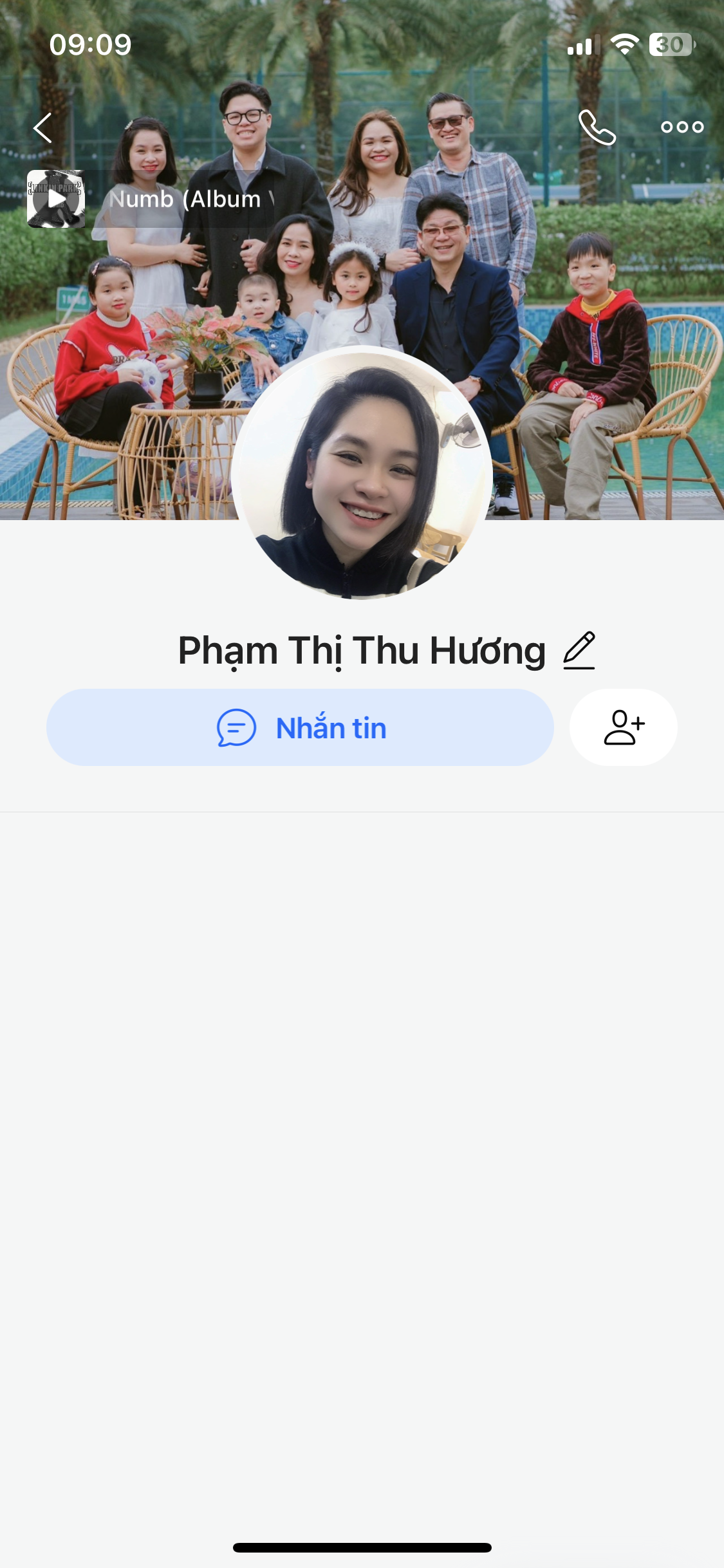Go back using the arrow icon
Viewport: 724px width, 1568px height.
click(43, 127)
